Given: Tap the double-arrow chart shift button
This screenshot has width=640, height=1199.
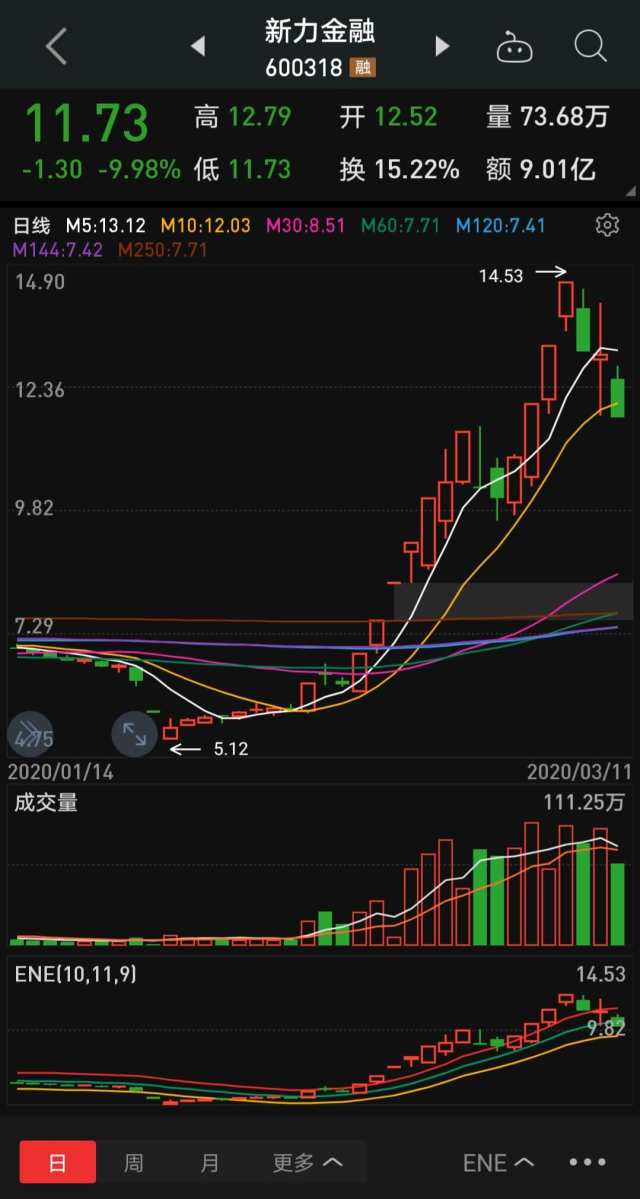Looking at the screenshot, I should click(31, 735).
